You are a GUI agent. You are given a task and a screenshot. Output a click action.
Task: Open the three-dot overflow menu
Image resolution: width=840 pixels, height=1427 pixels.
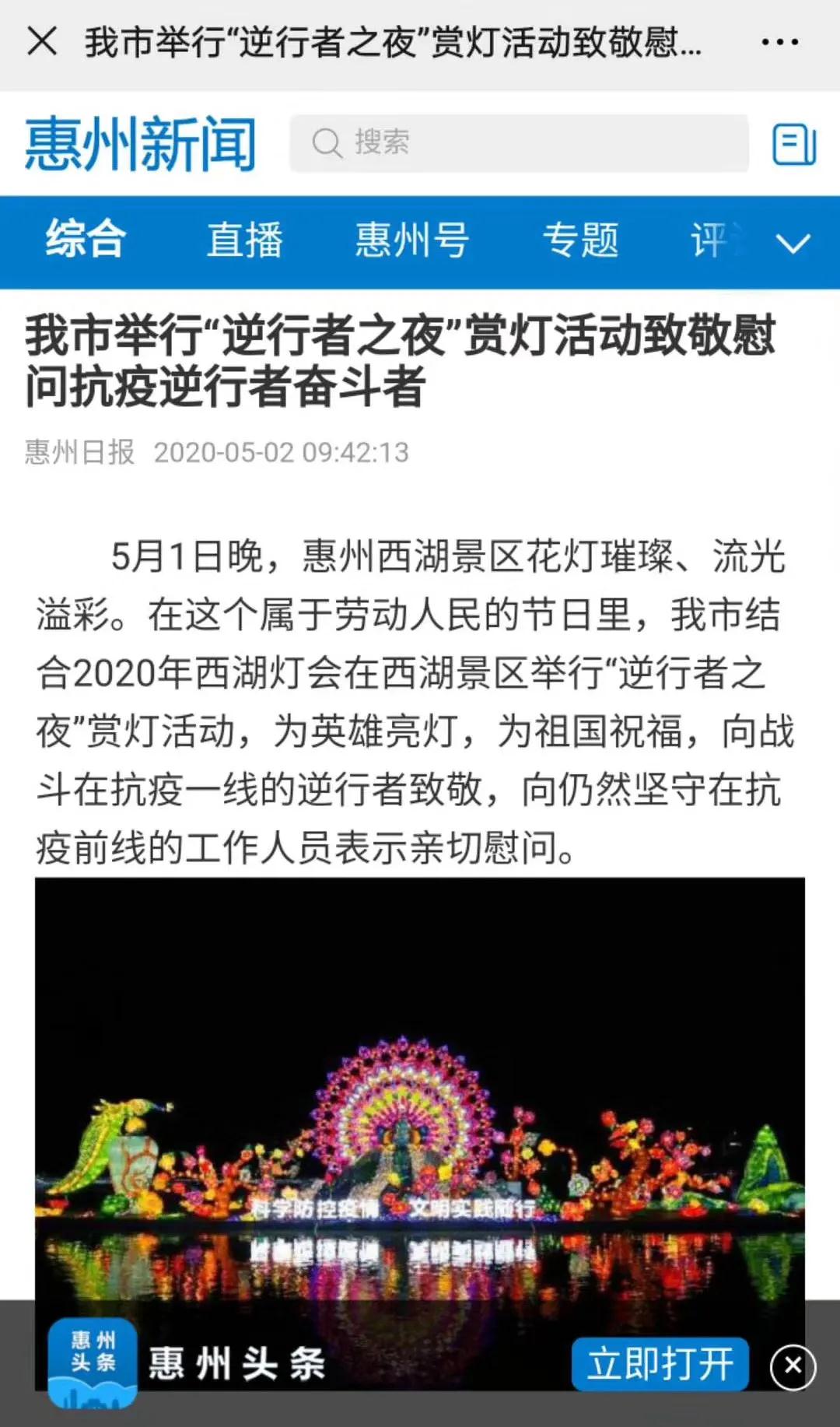(x=779, y=42)
